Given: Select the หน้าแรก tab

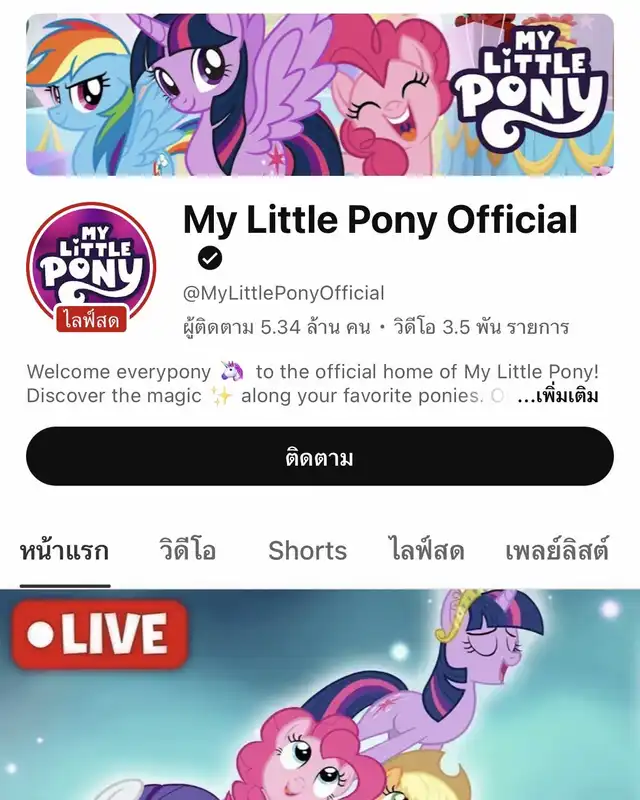Looking at the screenshot, I should pyautogui.click(x=65, y=550).
